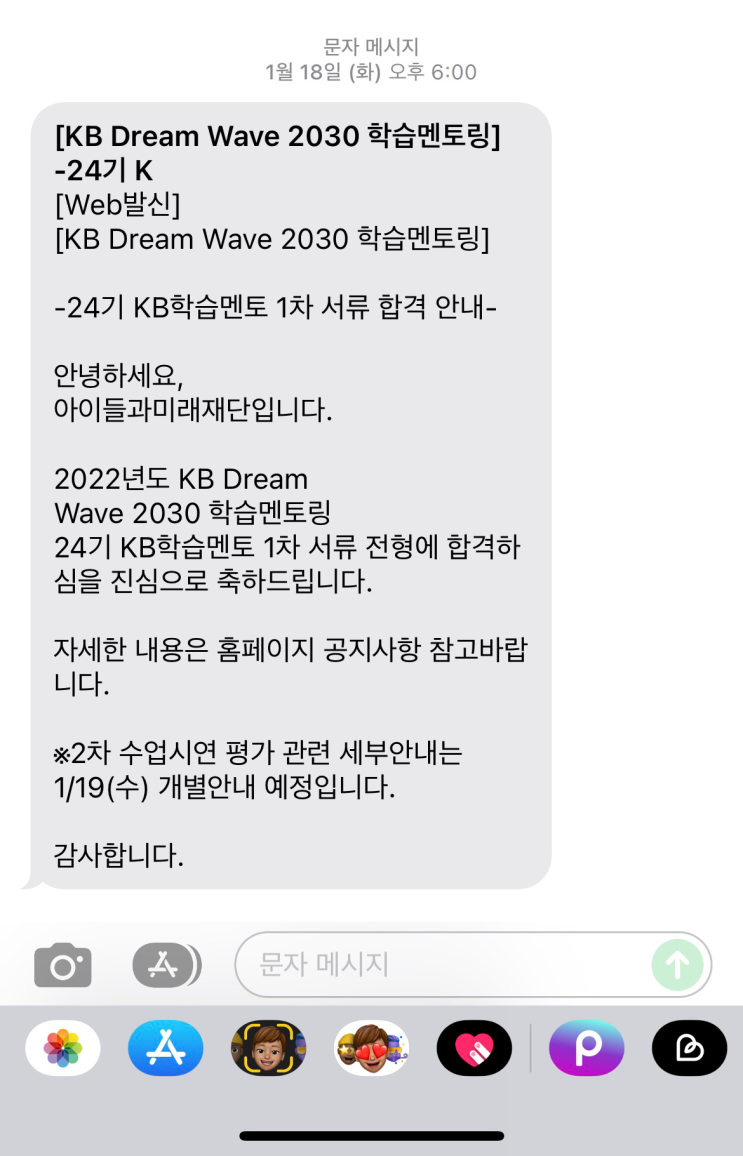Open the purple P app icon

(586, 1047)
